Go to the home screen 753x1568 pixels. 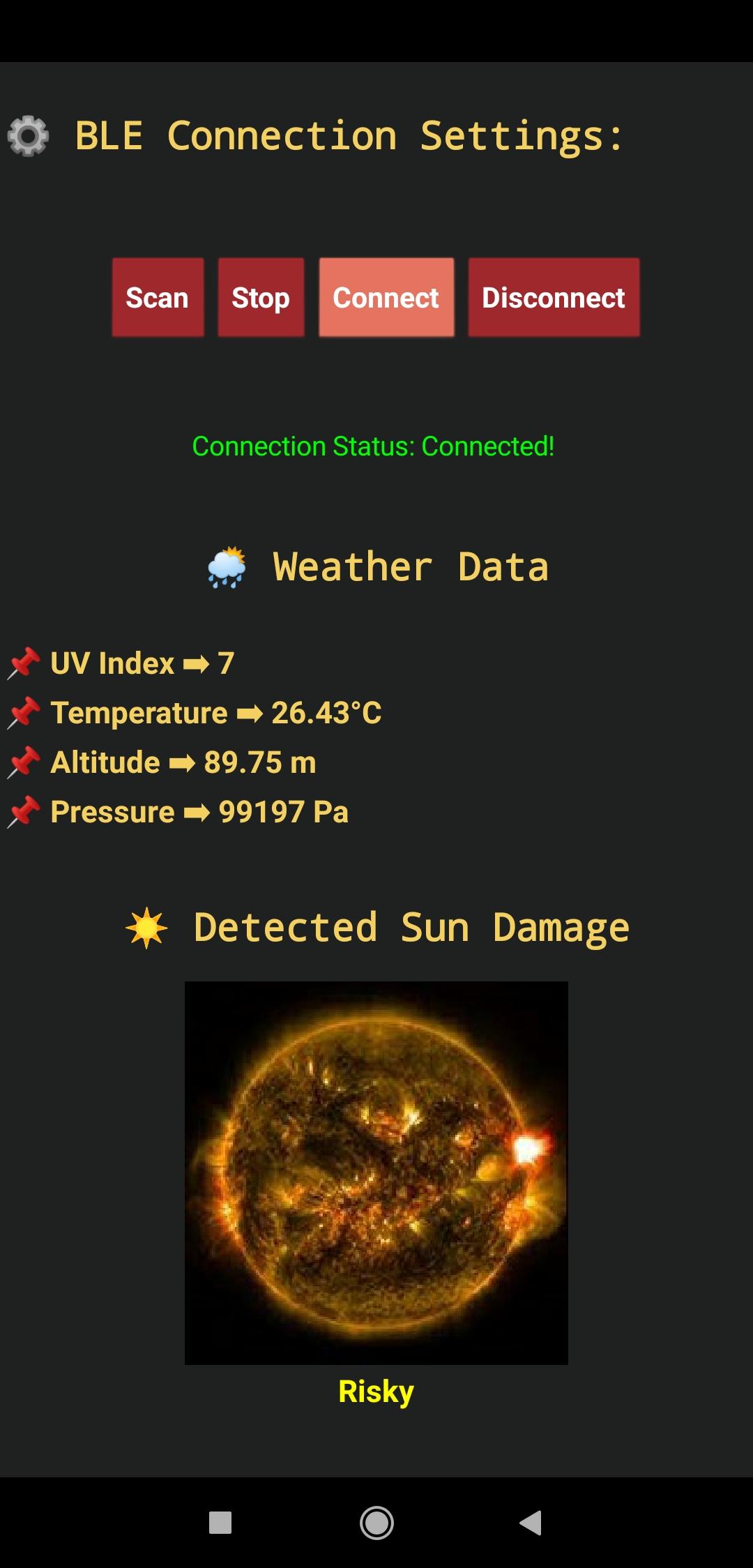pos(376,1523)
